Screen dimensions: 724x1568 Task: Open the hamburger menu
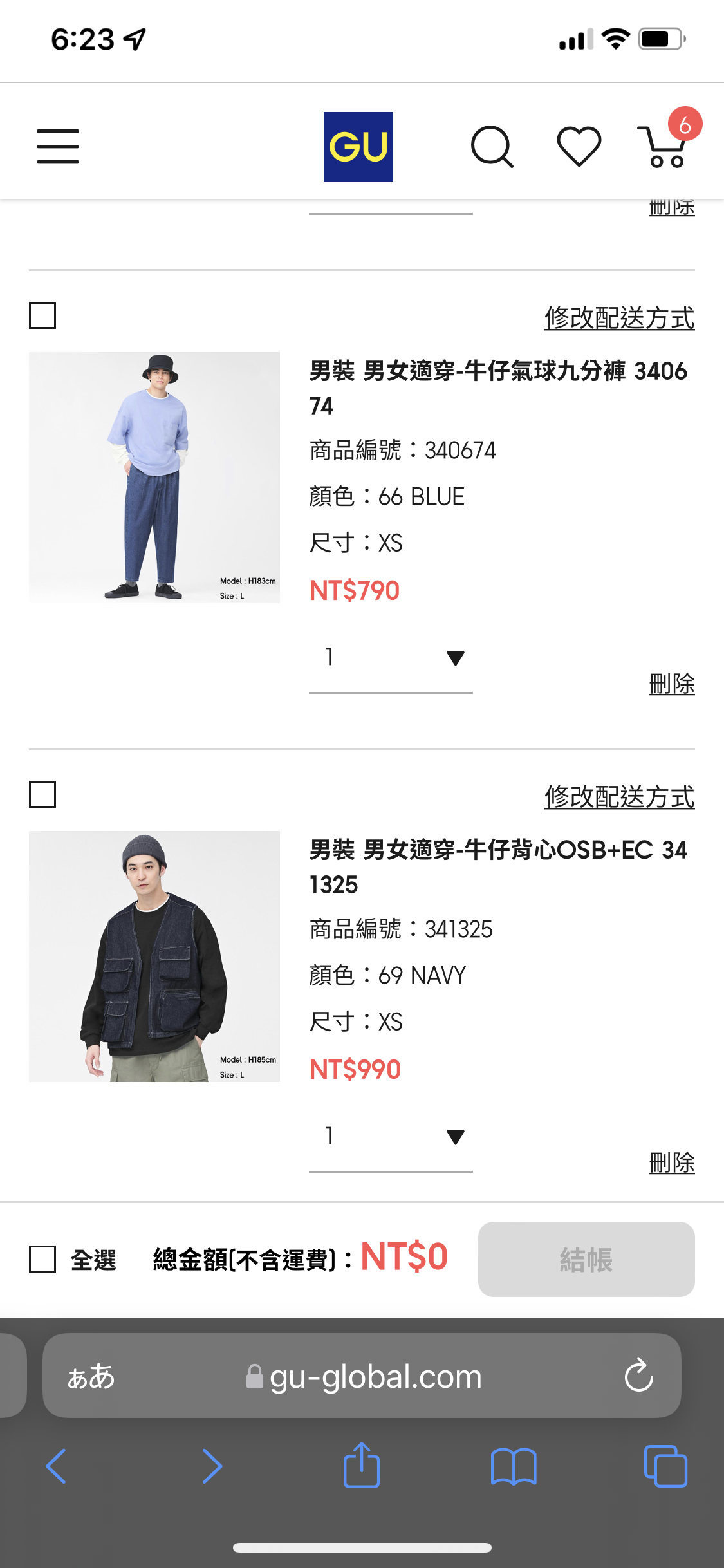pyautogui.click(x=58, y=147)
